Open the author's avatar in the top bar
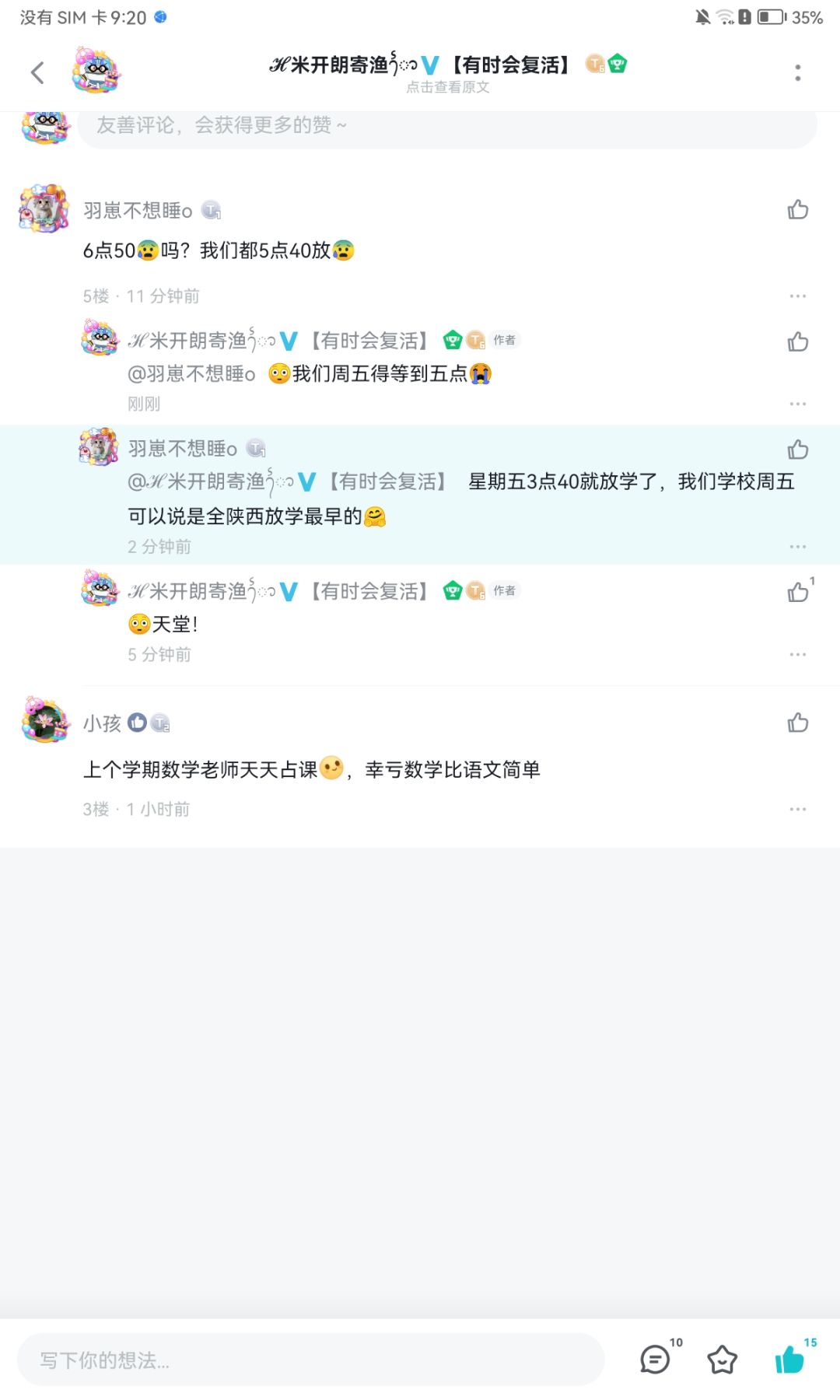Image resolution: width=840 pixels, height=1400 pixels. [x=96, y=71]
